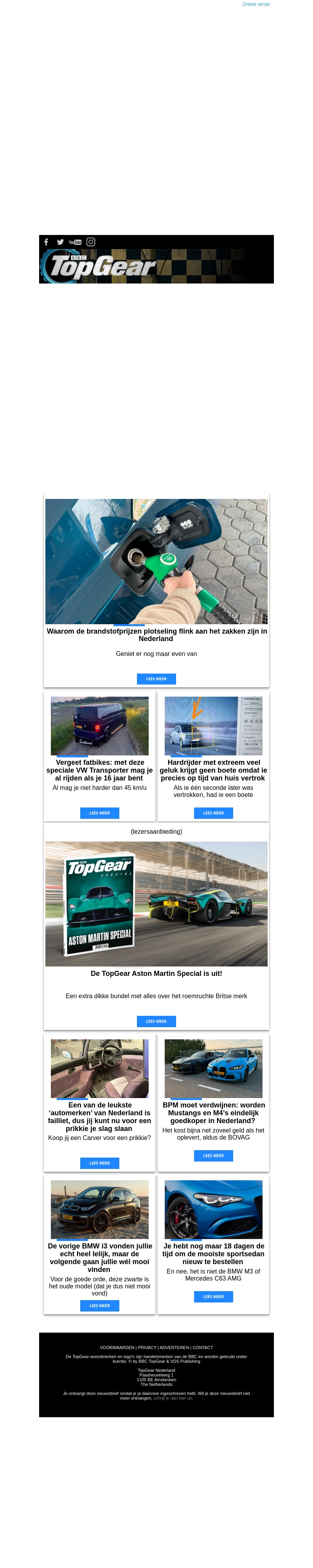The image size is (313, 1568).
Task: Open the TopGear Facebook page icon
Action: click(46, 242)
